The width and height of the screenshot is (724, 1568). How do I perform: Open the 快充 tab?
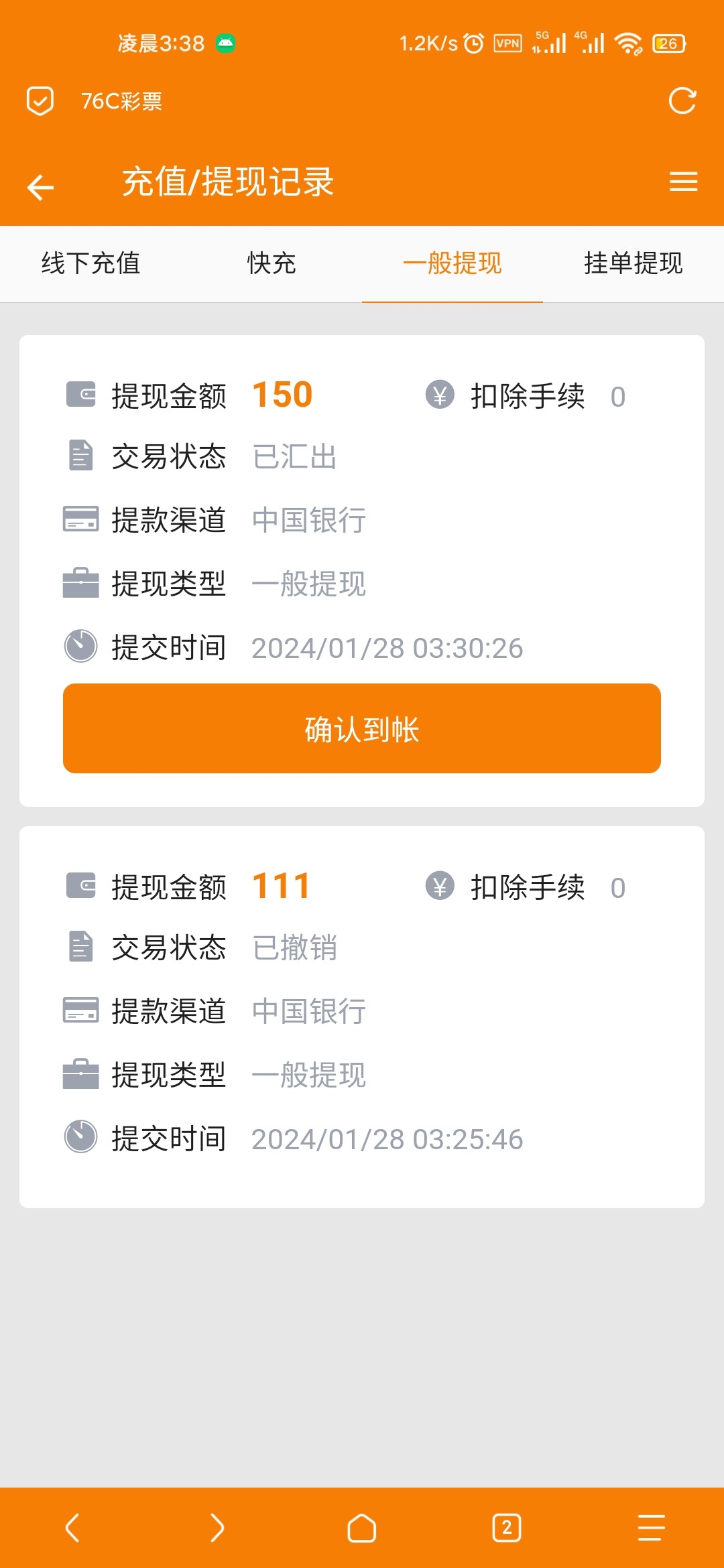click(271, 264)
